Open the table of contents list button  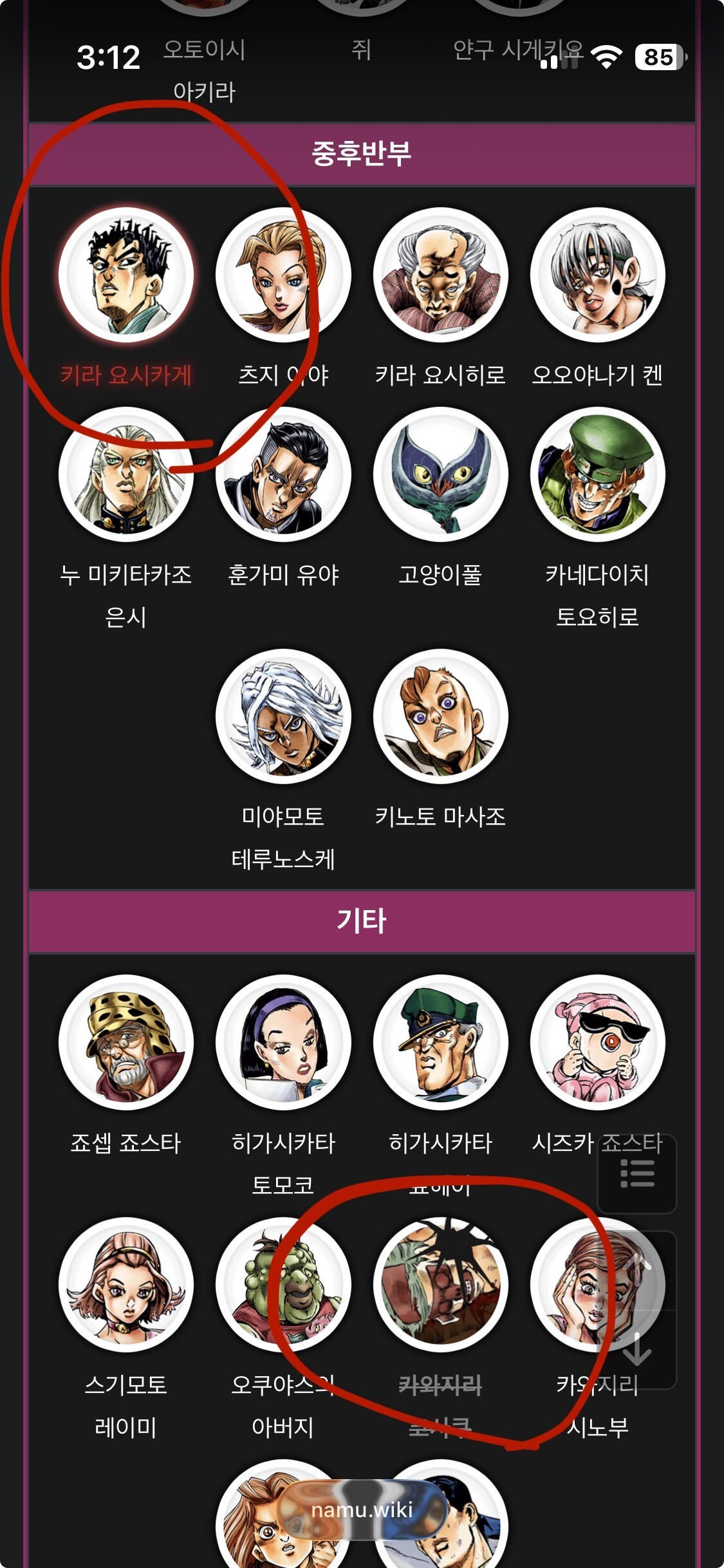coord(637,1174)
